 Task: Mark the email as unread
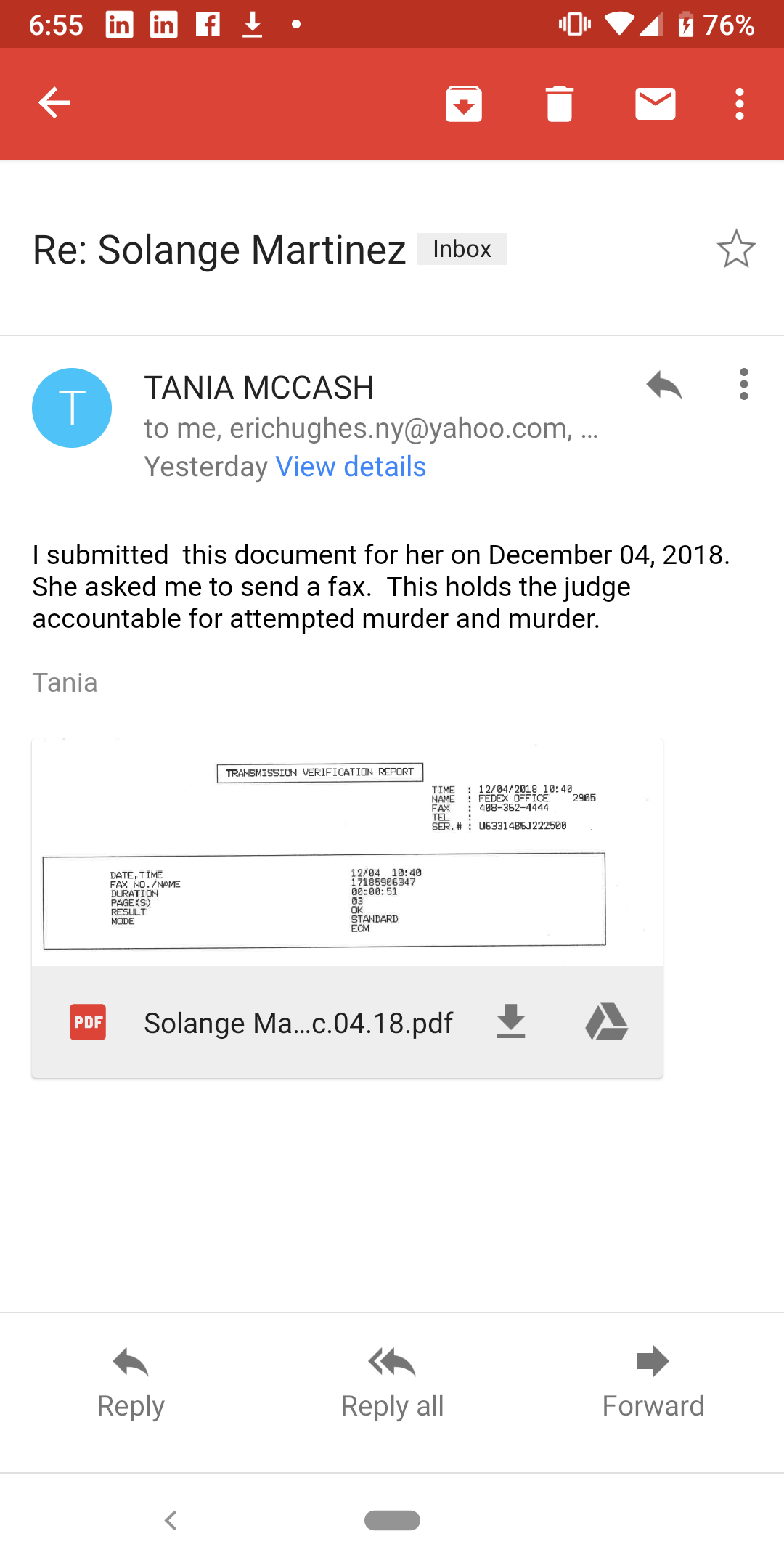(x=656, y=104)
